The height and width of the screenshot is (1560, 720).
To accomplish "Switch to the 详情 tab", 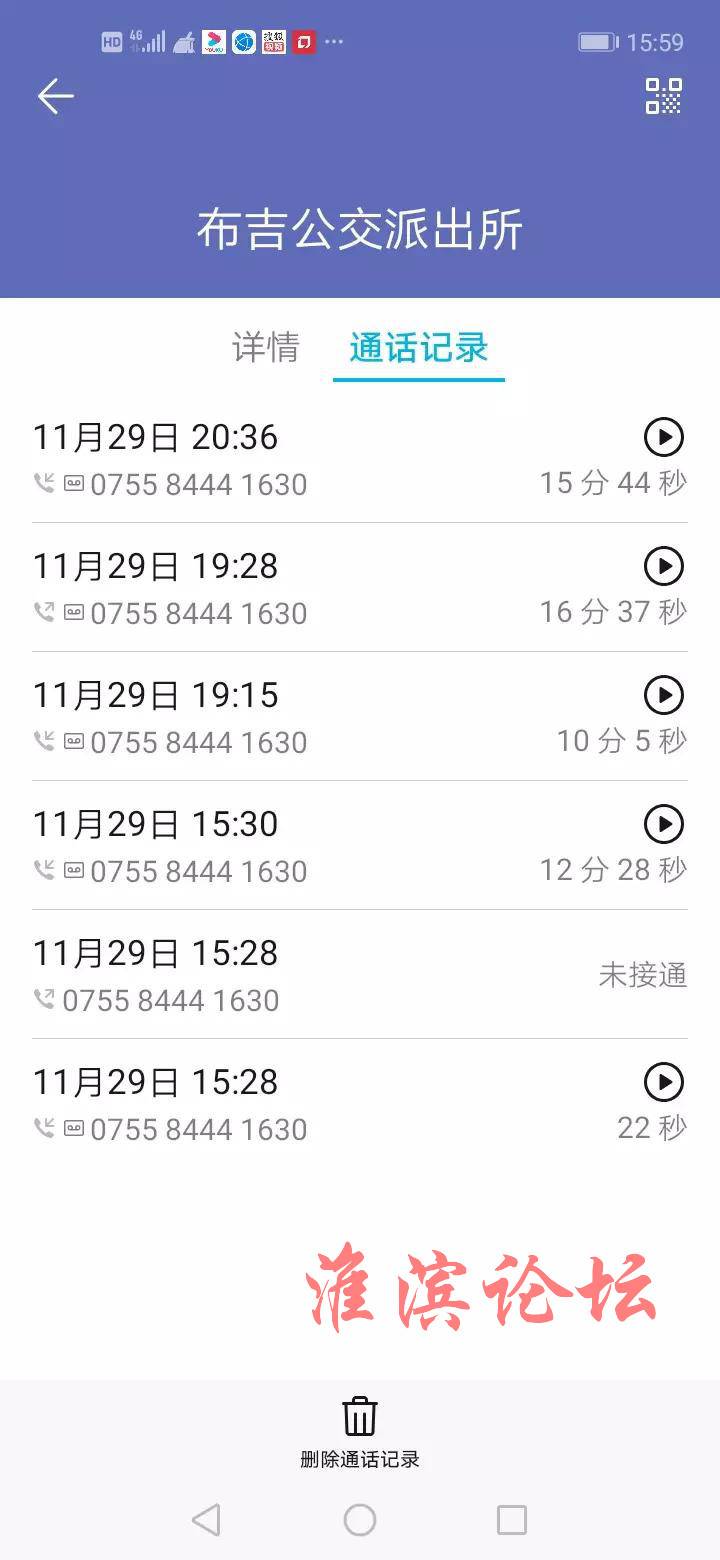I will coord(266,347).
